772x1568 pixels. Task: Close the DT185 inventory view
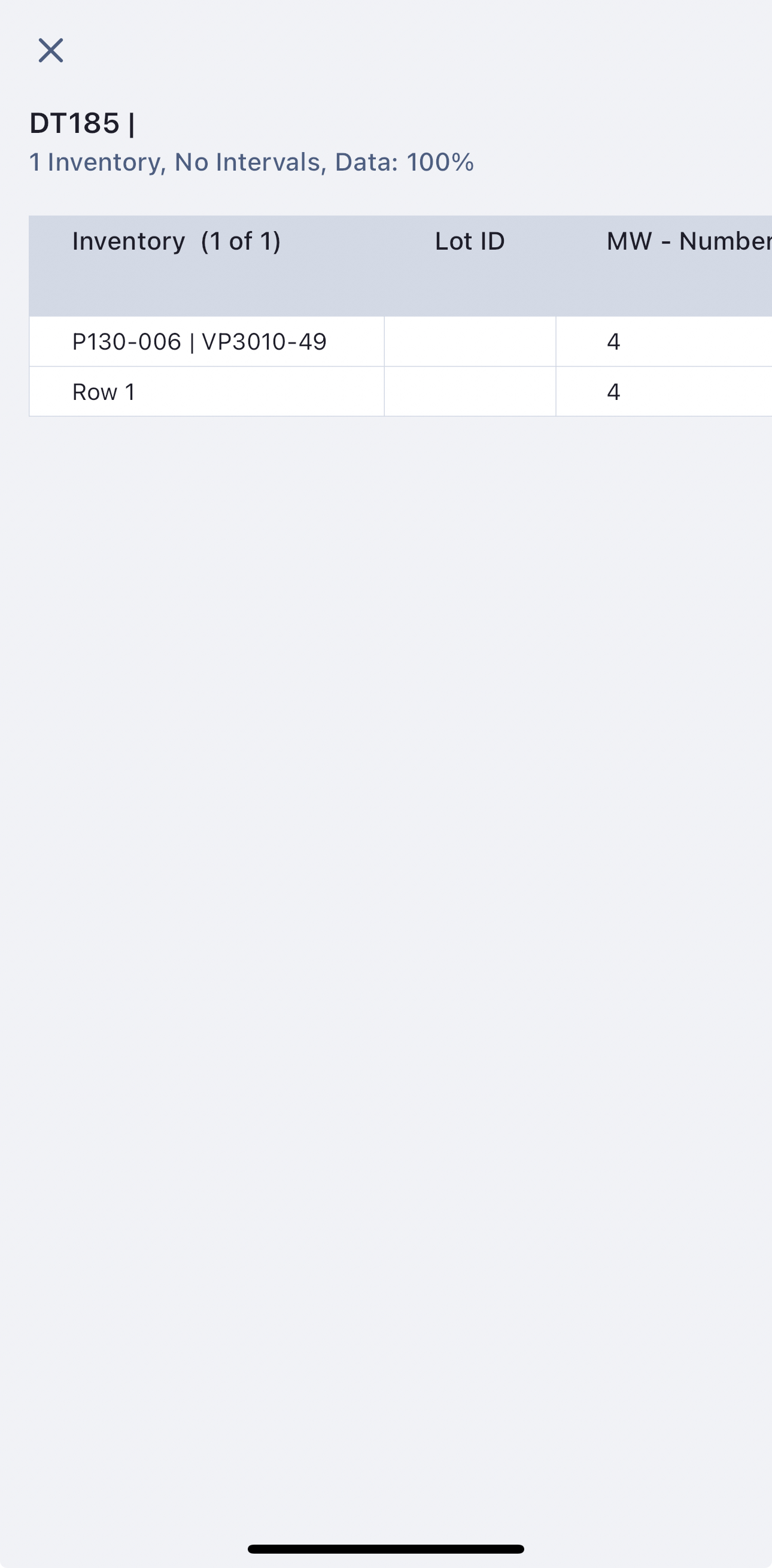(x=50, y=50)
